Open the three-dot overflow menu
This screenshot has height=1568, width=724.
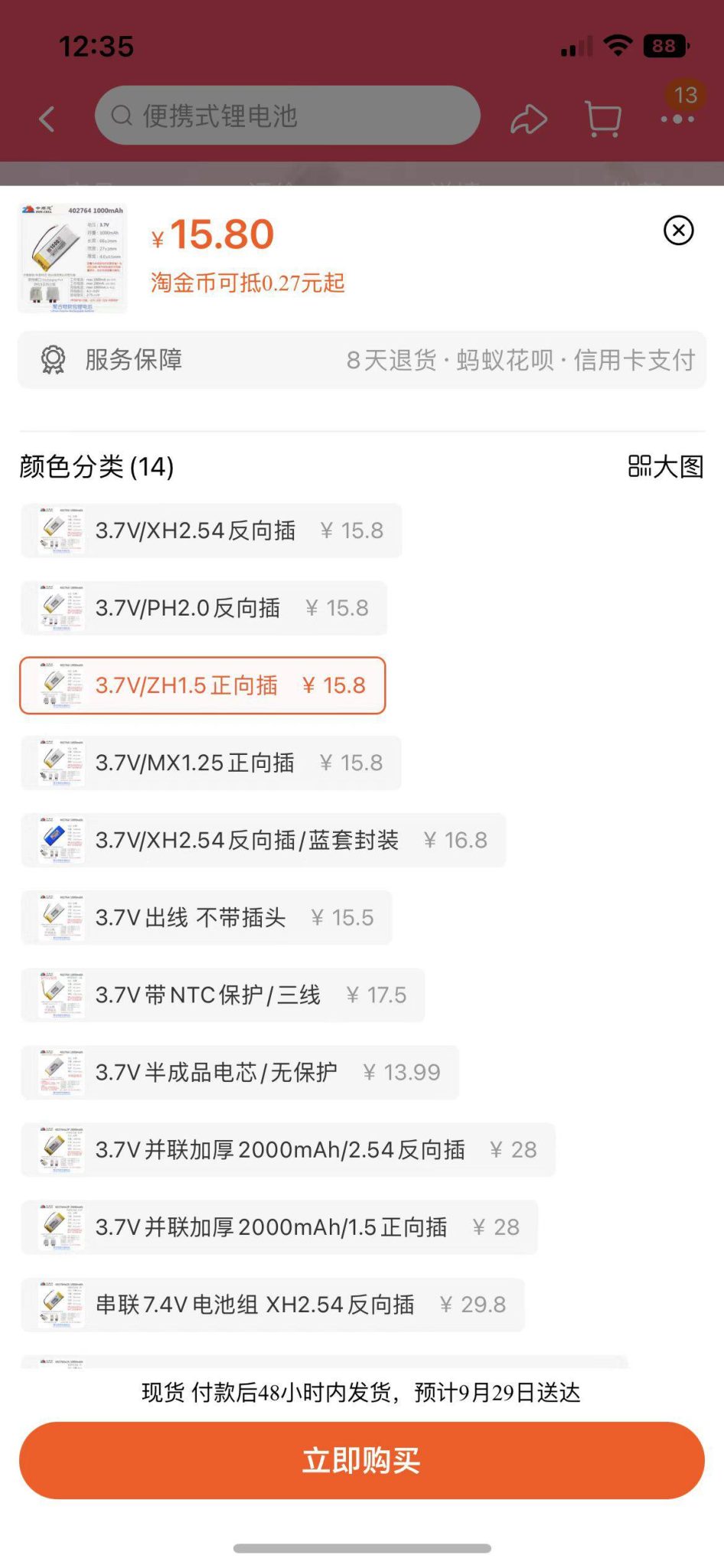(x=678, y=119)
